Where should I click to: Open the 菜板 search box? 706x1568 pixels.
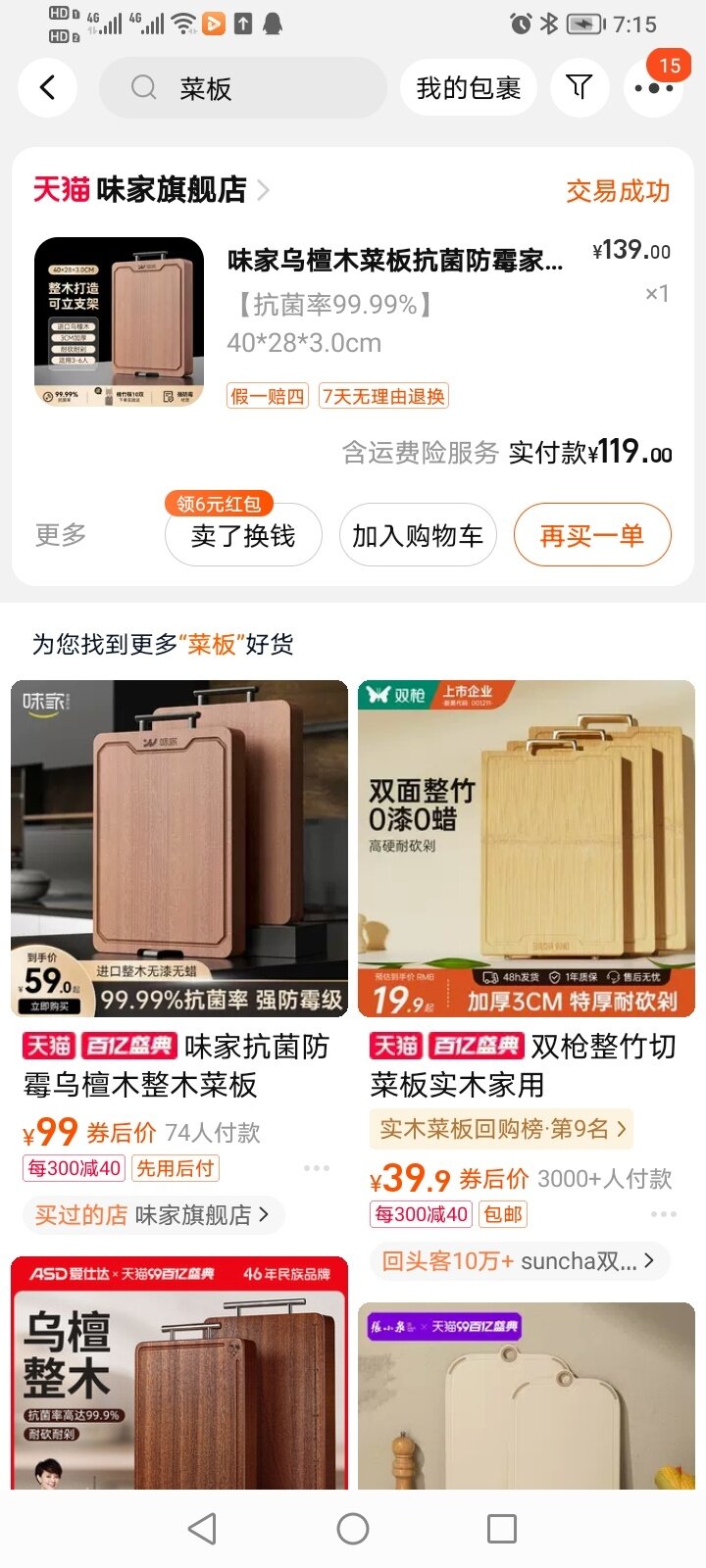coord(243,88)
